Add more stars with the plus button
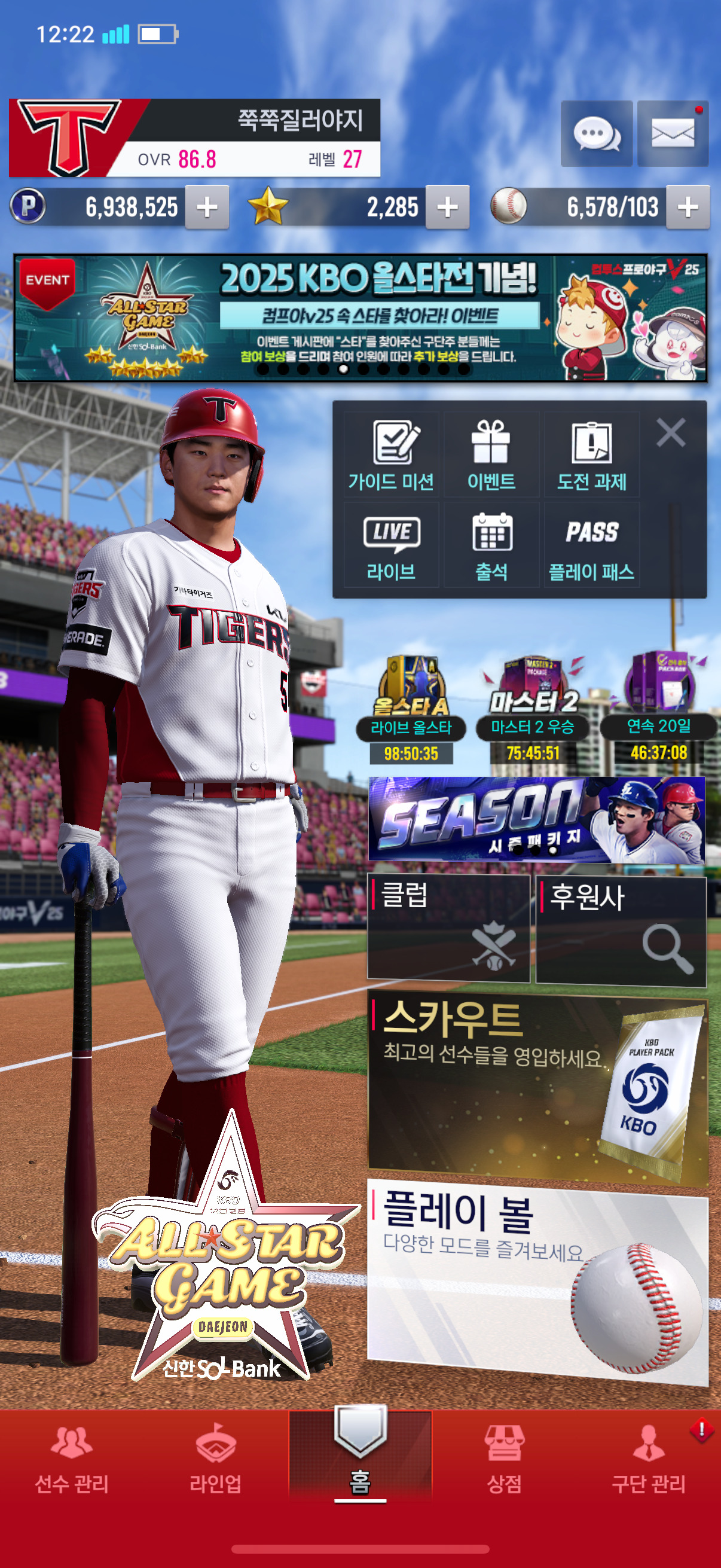Image resolution: width=721 pixels, height=1568 pixels. (x=447, y=207)
